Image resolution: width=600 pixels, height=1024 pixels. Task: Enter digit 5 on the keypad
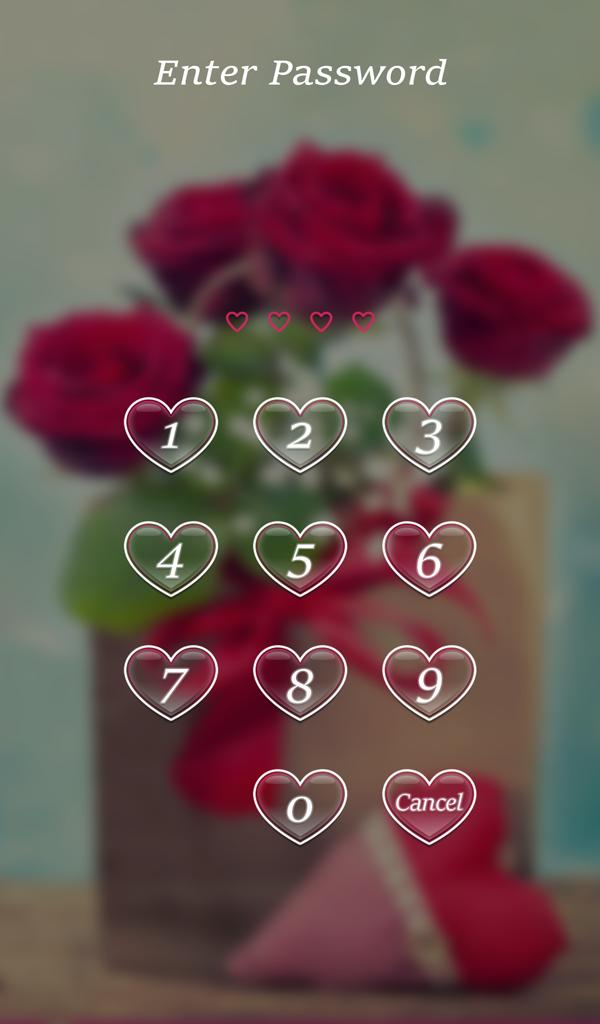pos(300,558)
